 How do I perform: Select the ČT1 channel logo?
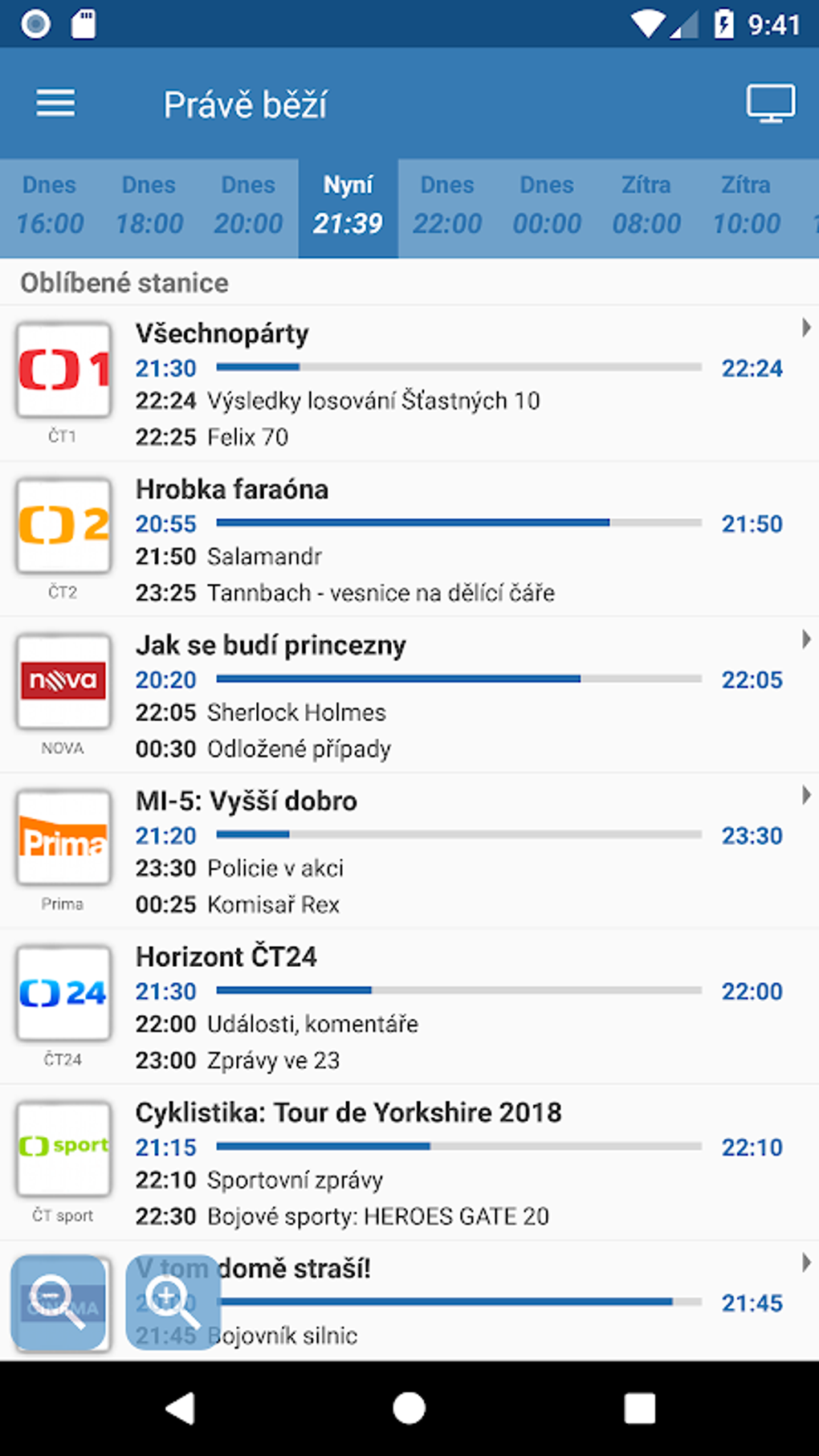(x=63, y=369)
